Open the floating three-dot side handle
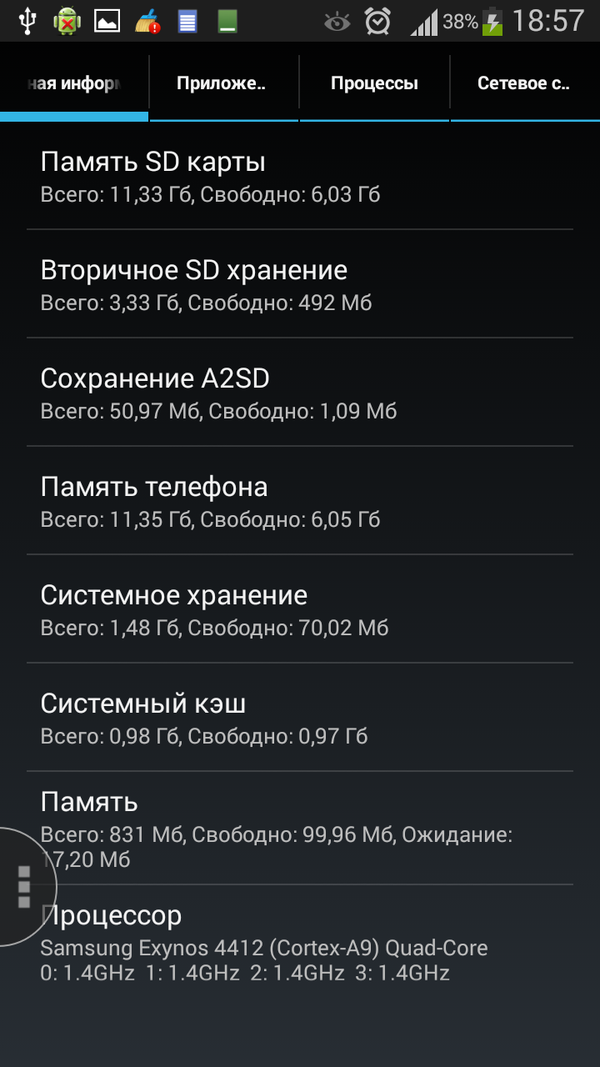The height and width of the screenshot is (1067, 600). point(24,886)
